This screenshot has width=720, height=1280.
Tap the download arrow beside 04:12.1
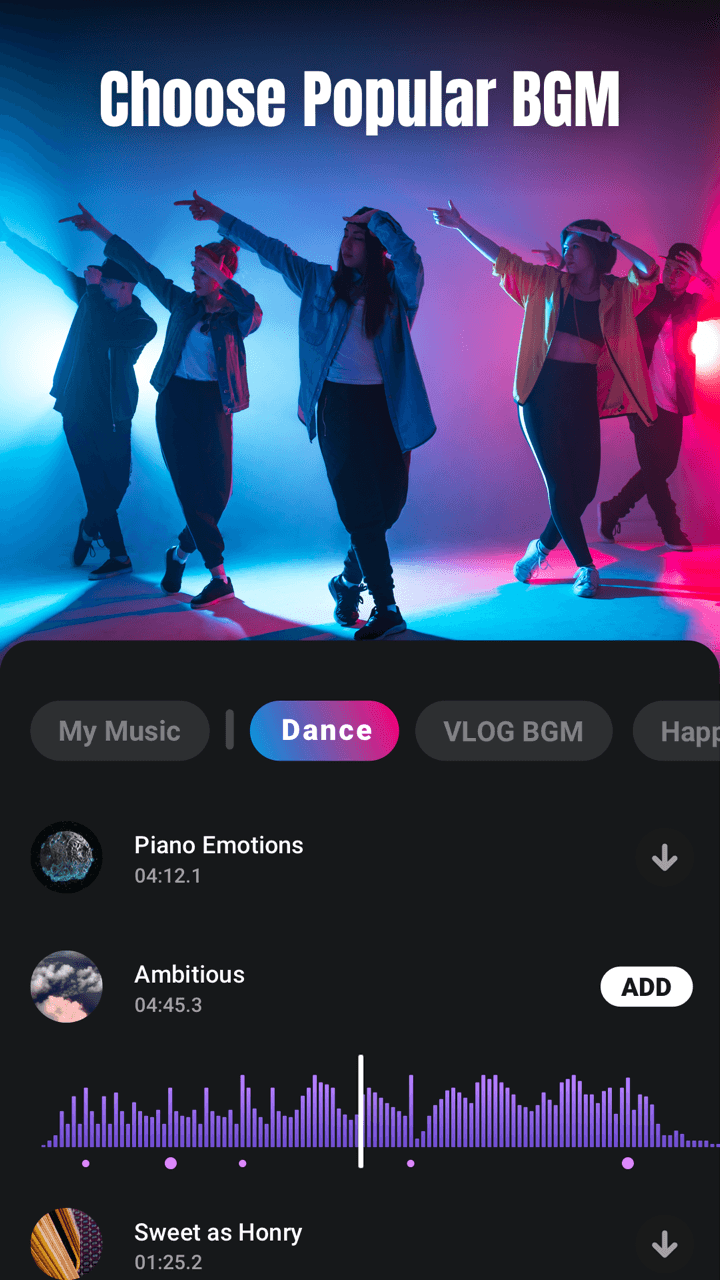pos(664,858)
